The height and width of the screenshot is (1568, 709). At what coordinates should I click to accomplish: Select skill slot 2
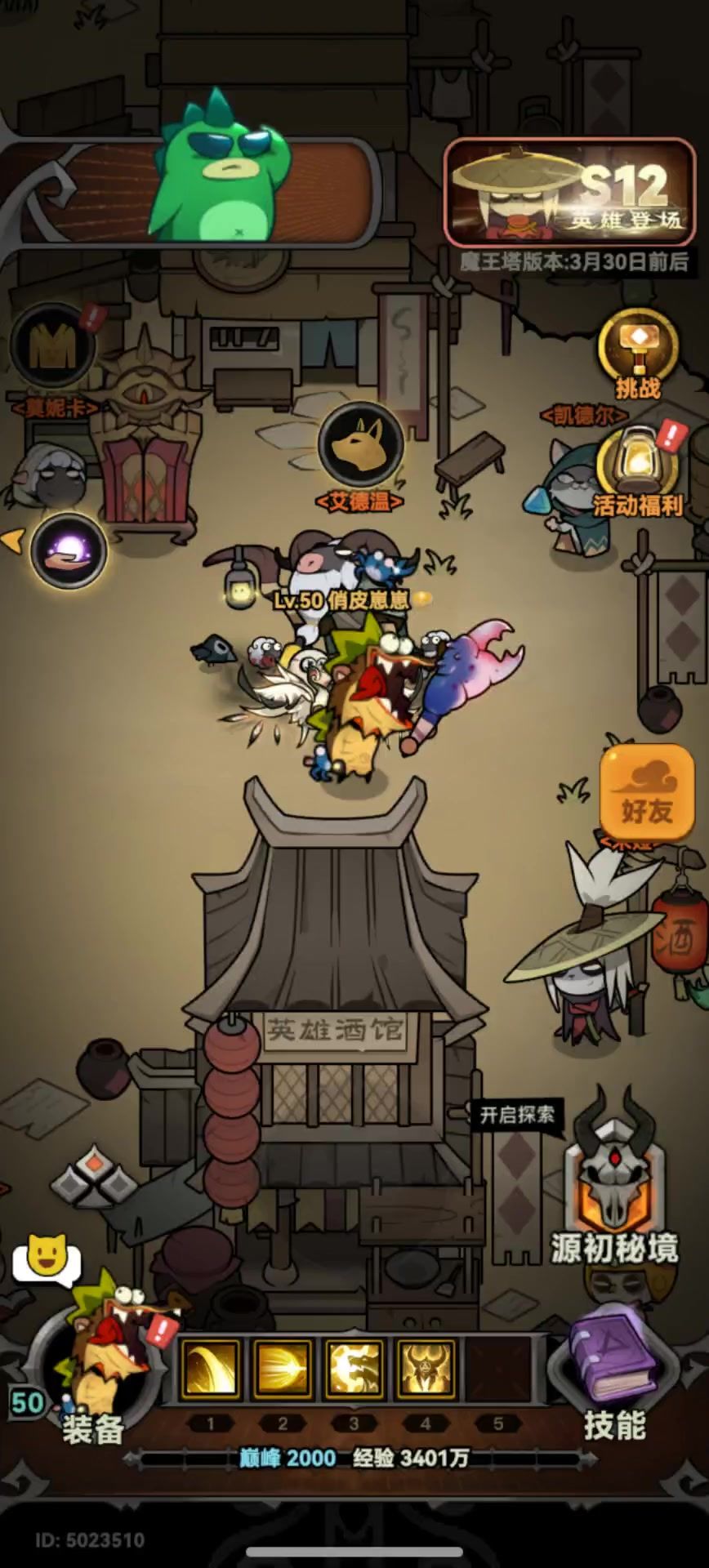(x=283, y=1368)
